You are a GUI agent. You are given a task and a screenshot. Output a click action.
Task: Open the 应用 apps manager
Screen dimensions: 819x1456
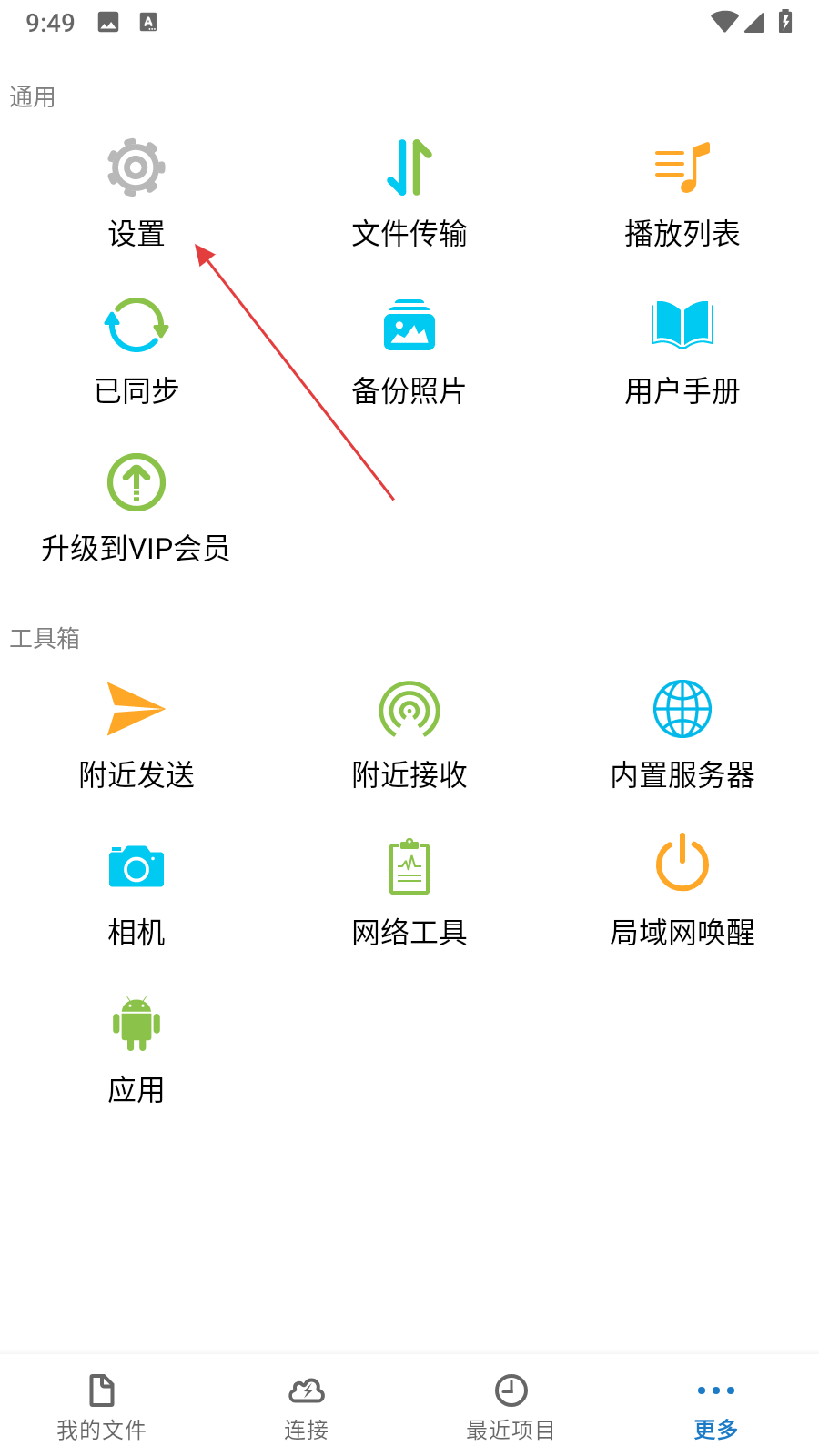click(x=136, y=1049)
